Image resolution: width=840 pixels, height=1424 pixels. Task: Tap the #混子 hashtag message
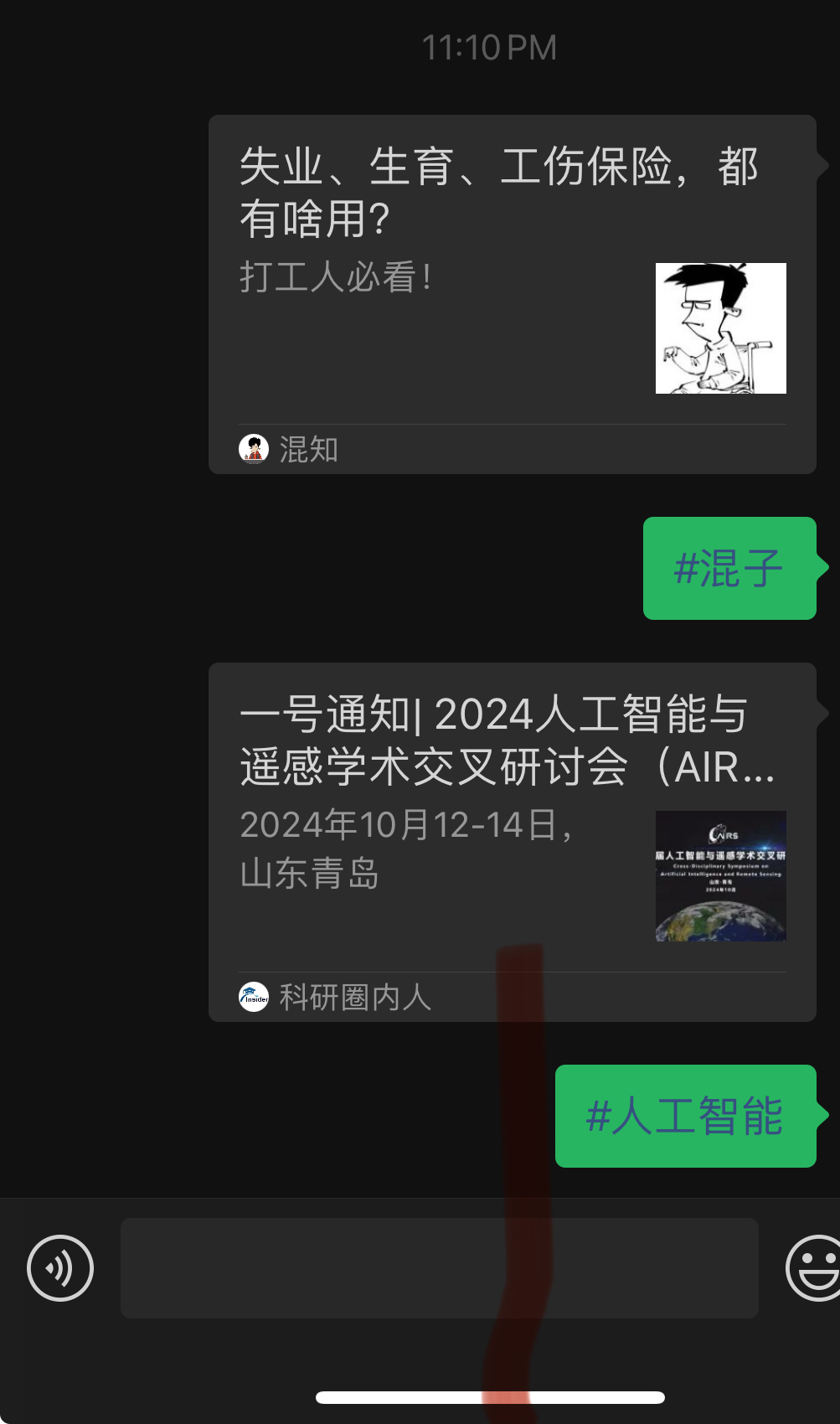[x=729, y=569]
